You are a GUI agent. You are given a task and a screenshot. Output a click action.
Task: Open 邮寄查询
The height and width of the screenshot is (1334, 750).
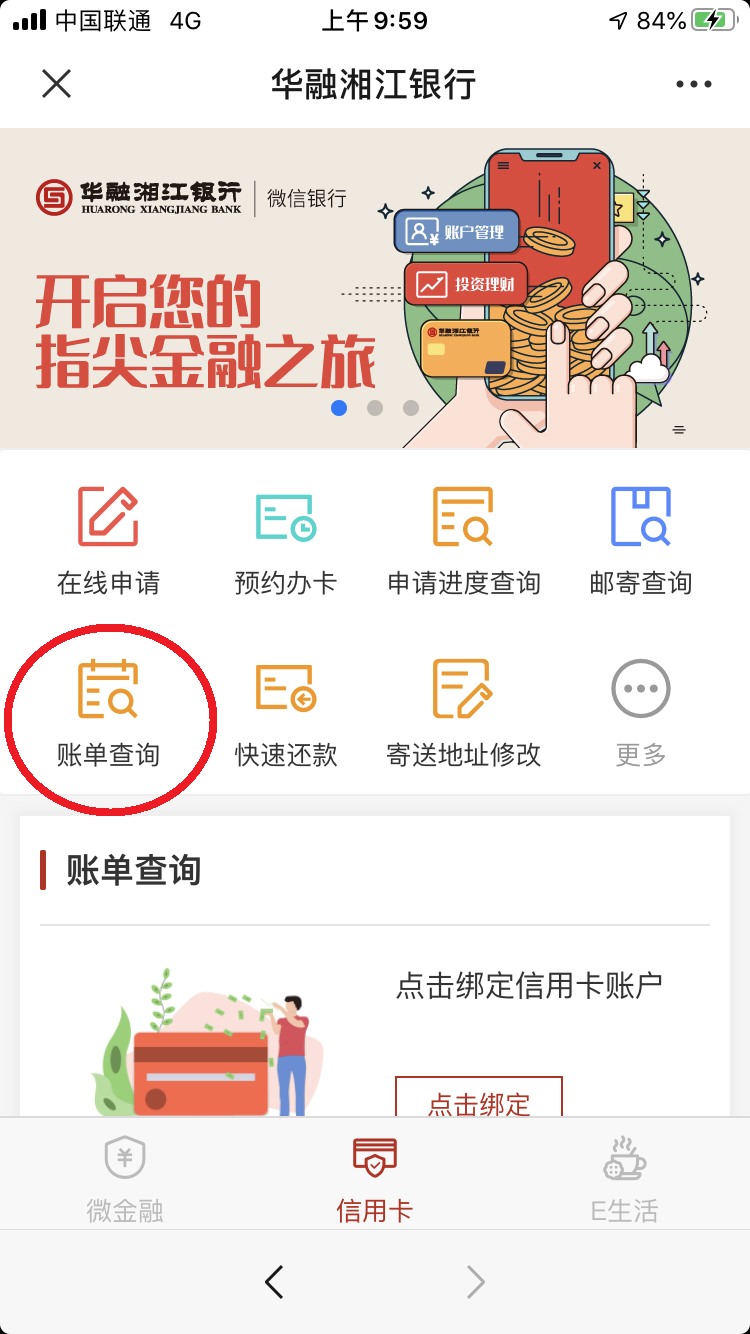641,540
